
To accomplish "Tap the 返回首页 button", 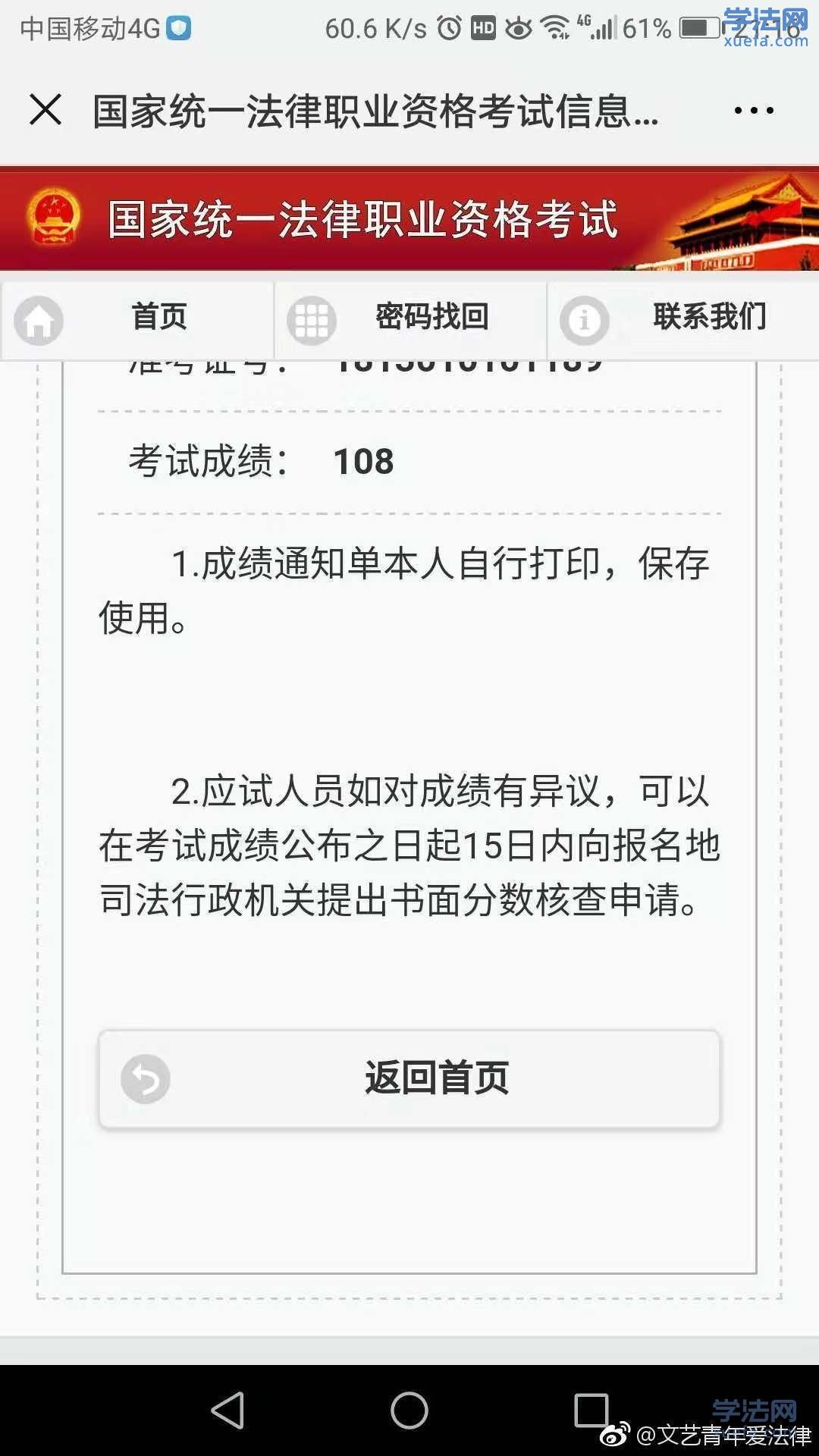I will 409,1078.
